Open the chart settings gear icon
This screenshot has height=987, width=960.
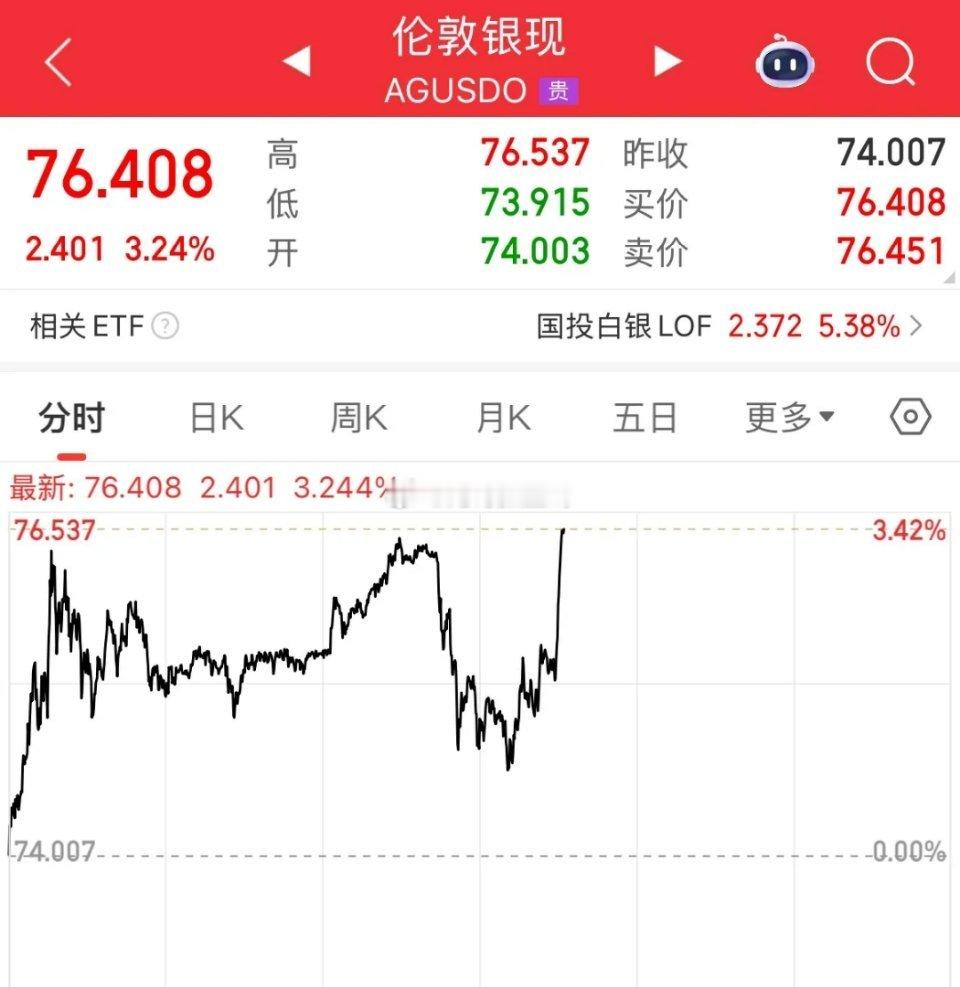(x=909, y=417)
